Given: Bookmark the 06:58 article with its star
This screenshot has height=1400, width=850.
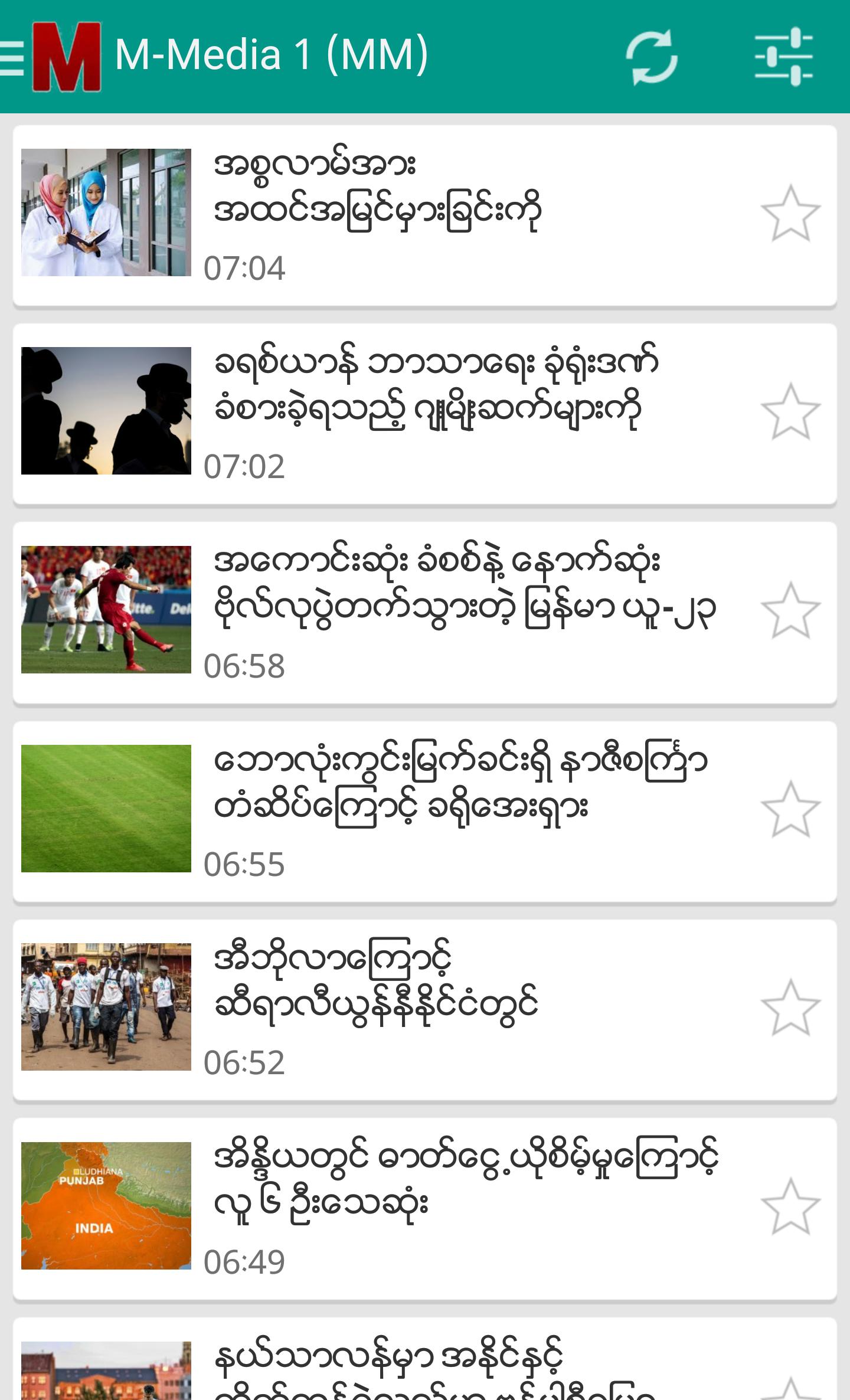Looking at the screenshot, I should tap(790, 611).
